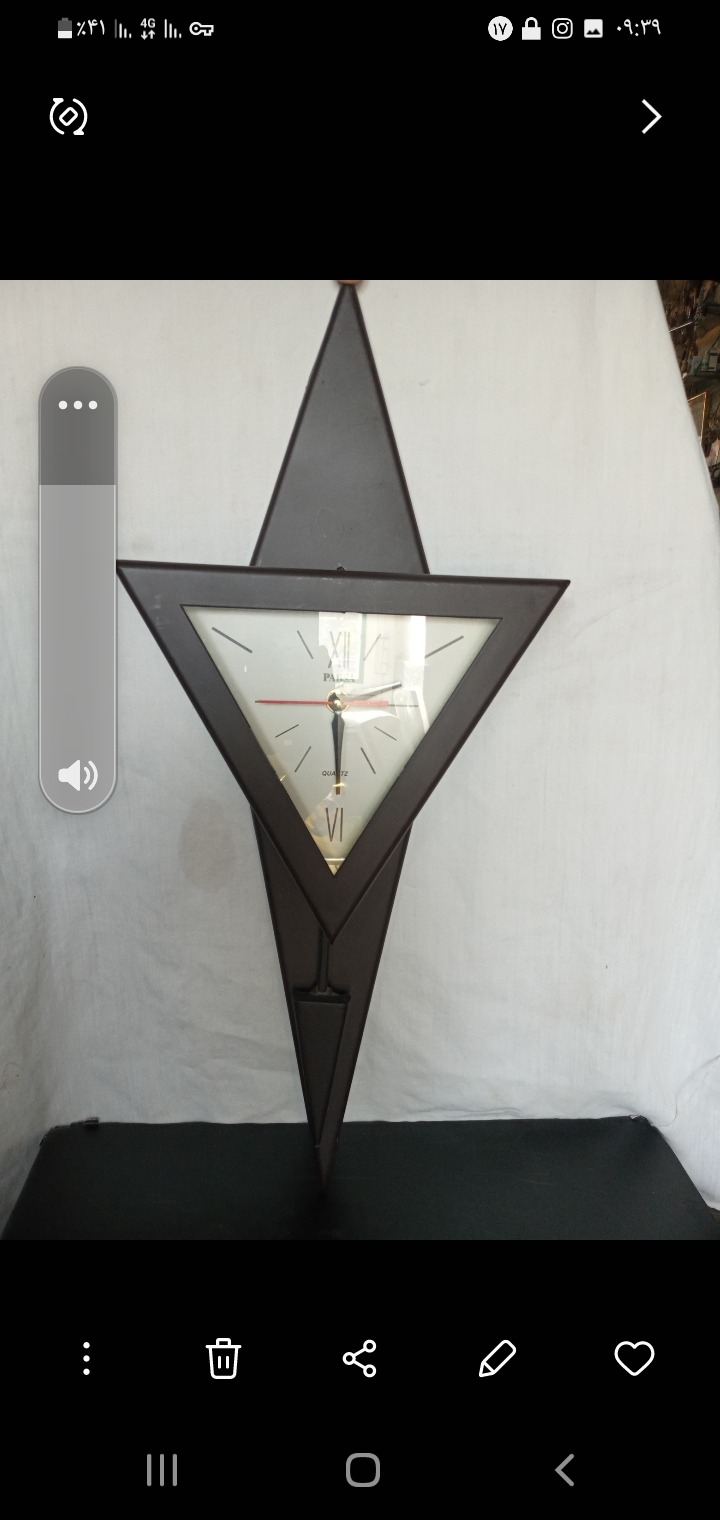This screenshot has width=720, height=1520.
Task: Expand volume panel's three-dot options
Action: [78, 405]
